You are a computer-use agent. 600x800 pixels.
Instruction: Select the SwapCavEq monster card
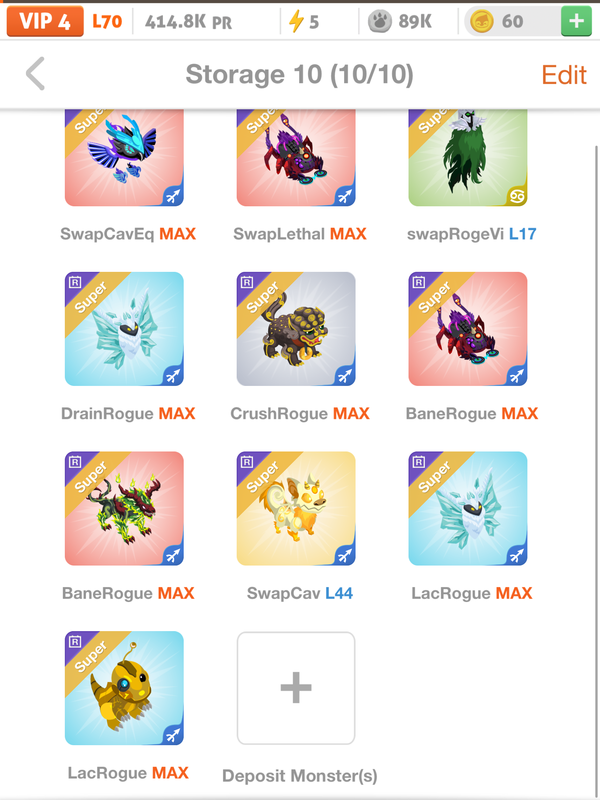point(125,157)
